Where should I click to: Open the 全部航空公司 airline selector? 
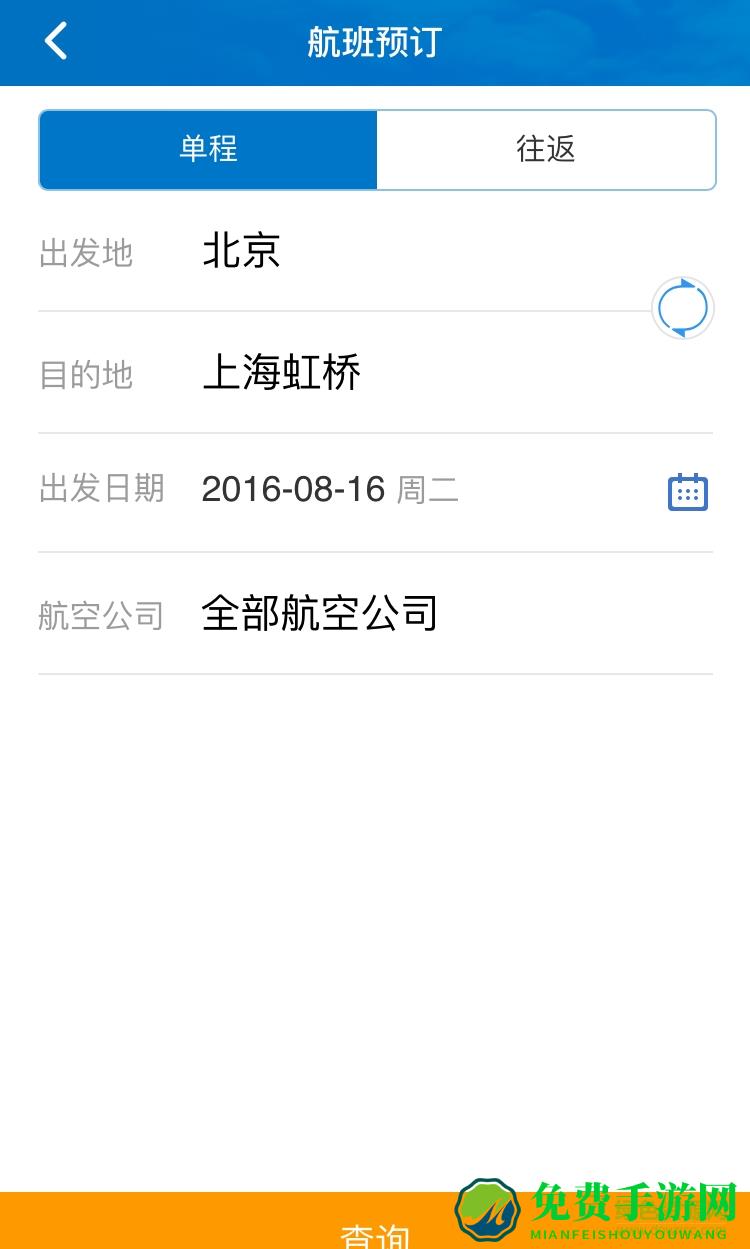pyautogui.click(x=320, y=613)
